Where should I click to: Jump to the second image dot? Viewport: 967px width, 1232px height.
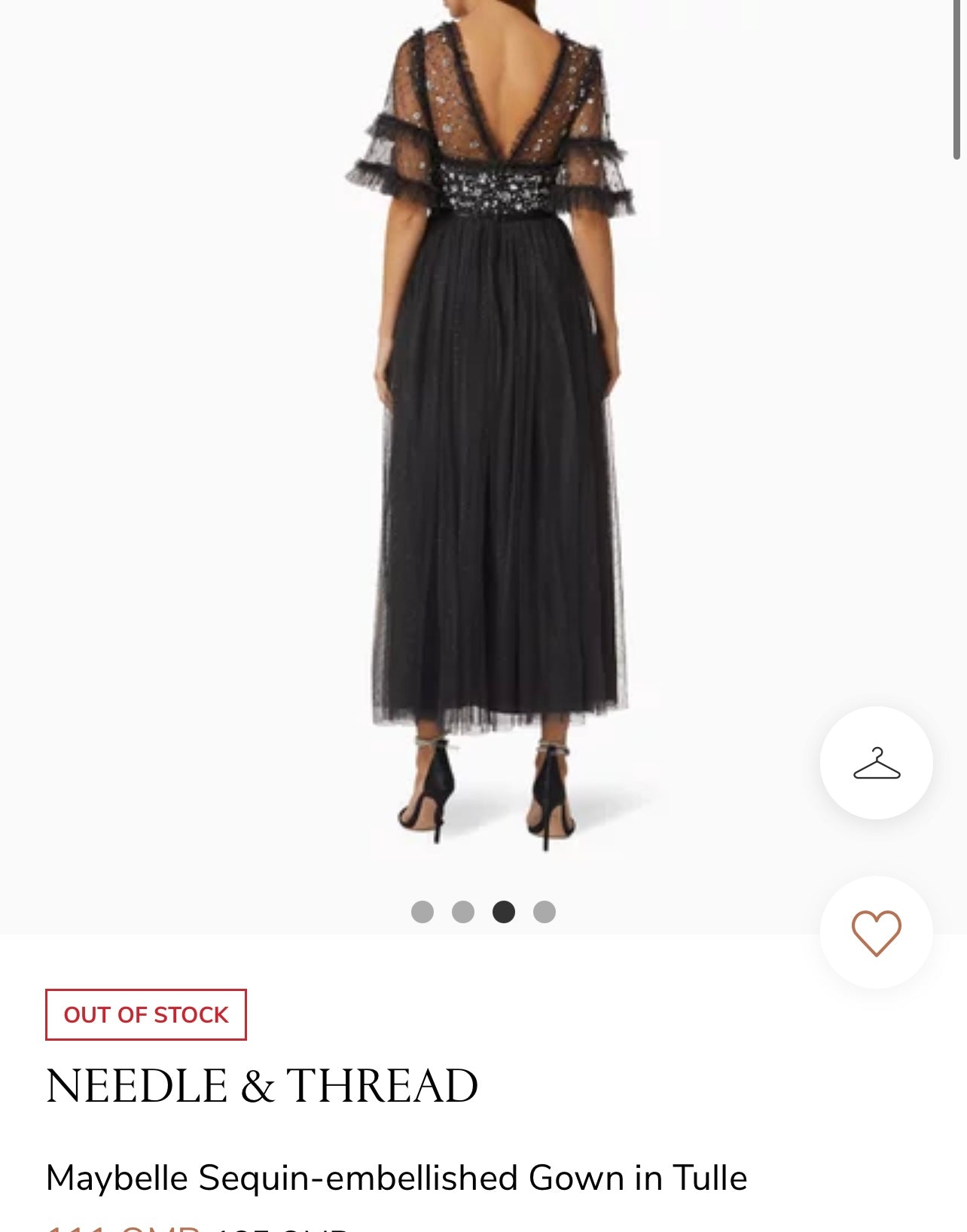click(463, 912)
